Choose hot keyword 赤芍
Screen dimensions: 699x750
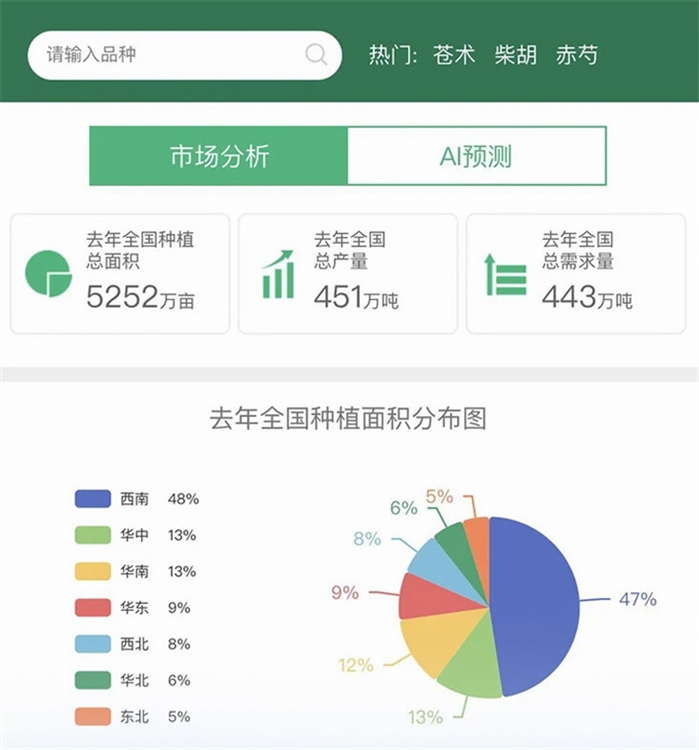577,55
